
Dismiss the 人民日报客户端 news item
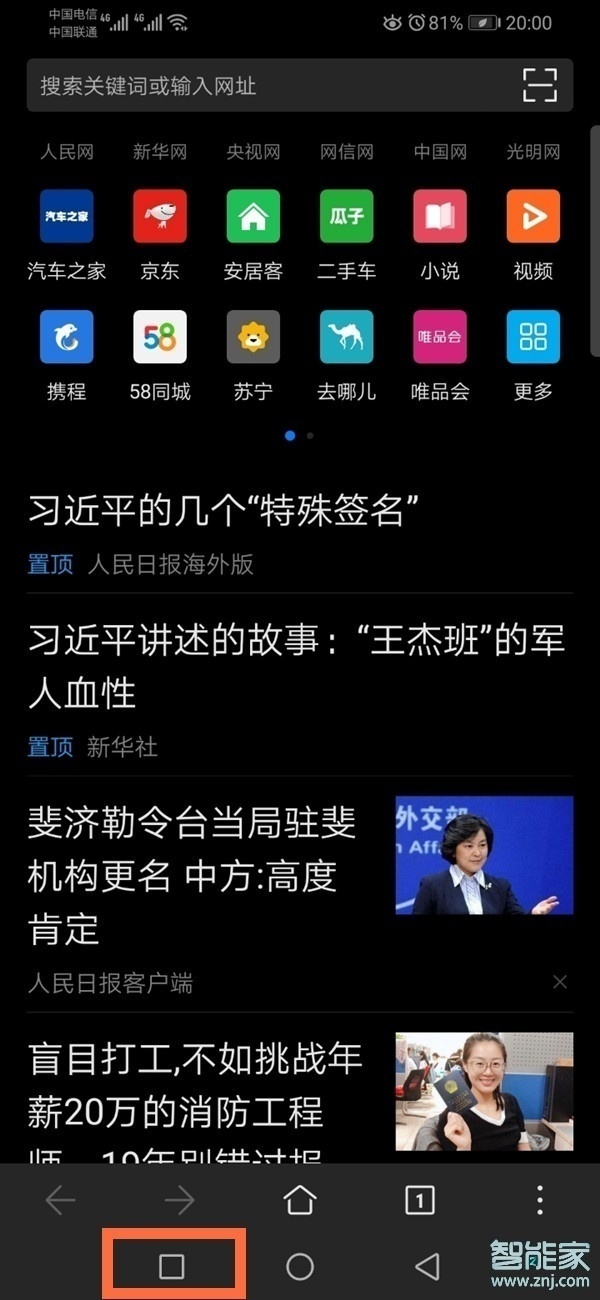pyautogui.click(x=560, y=981)
